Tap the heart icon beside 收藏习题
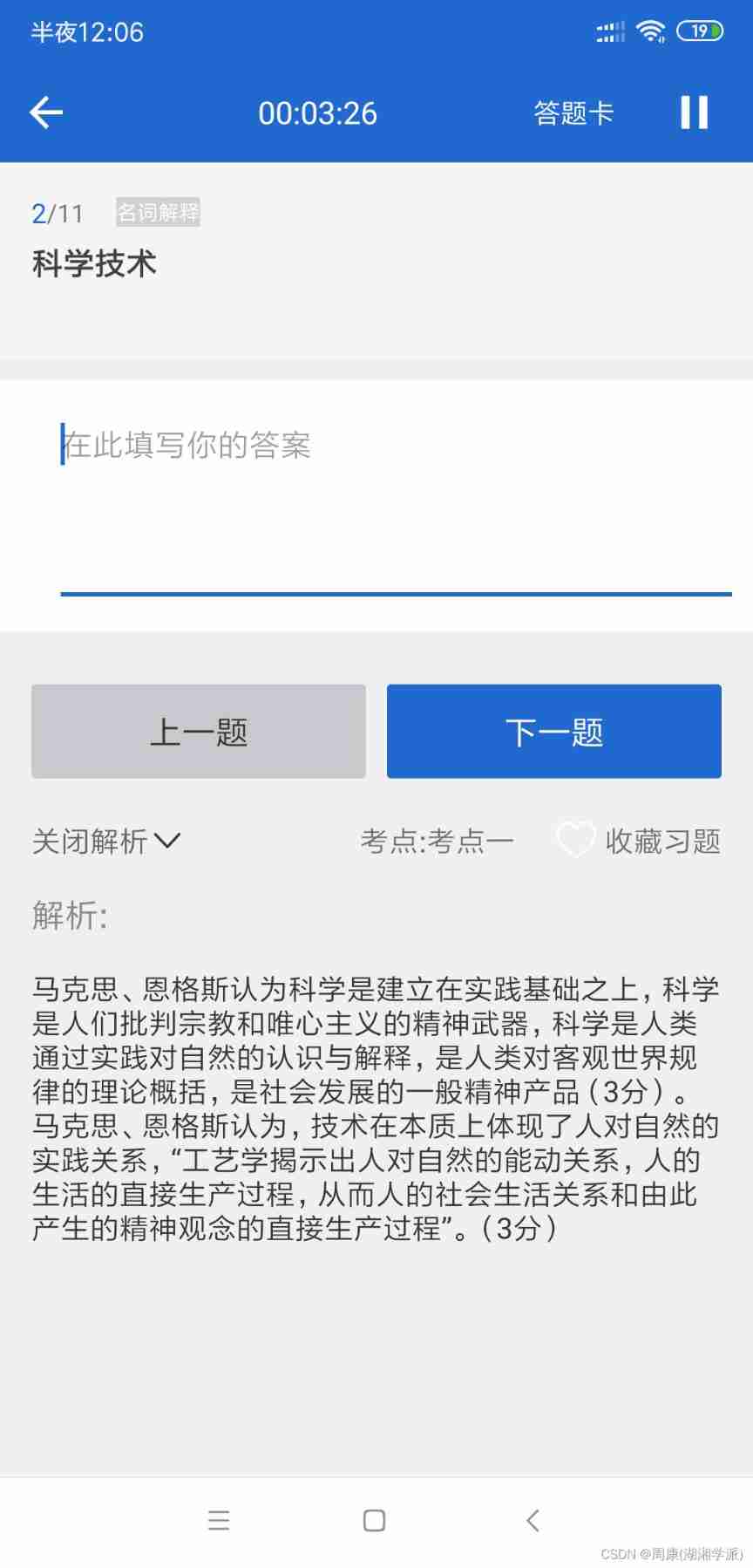Viewport: 753px width, 1568px height. point(575,840)
